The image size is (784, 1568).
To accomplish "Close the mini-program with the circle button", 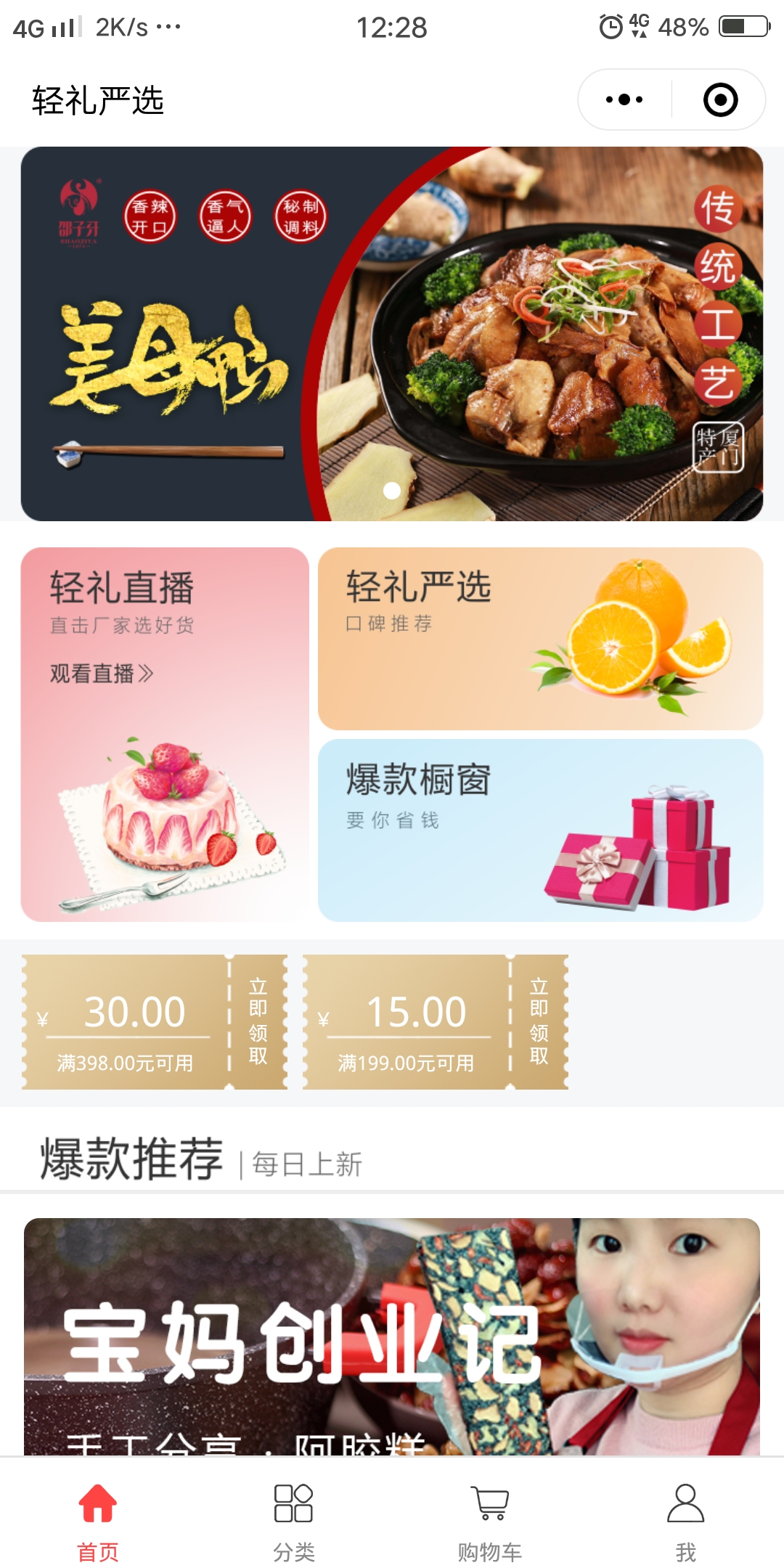I will (x=720, y=99).
